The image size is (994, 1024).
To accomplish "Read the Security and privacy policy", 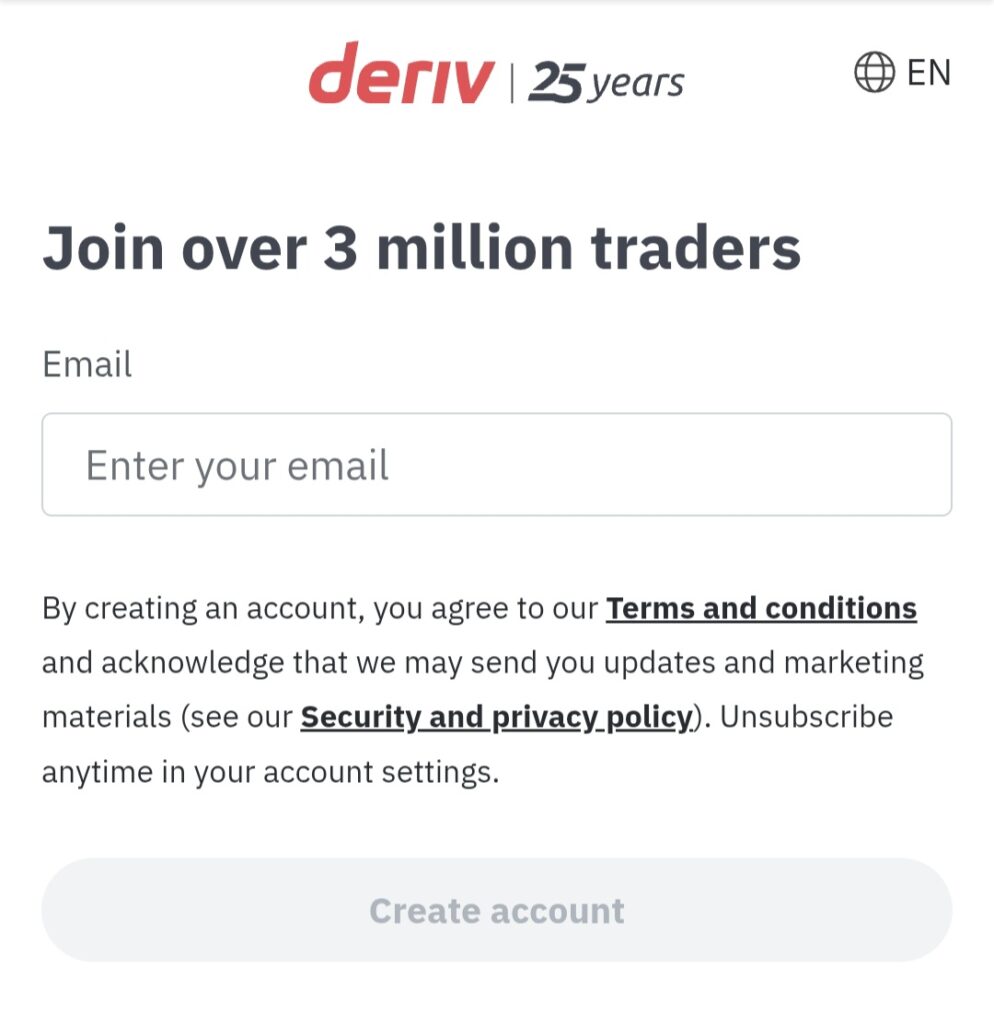I will pyautogui.click(x=496, y=717).
